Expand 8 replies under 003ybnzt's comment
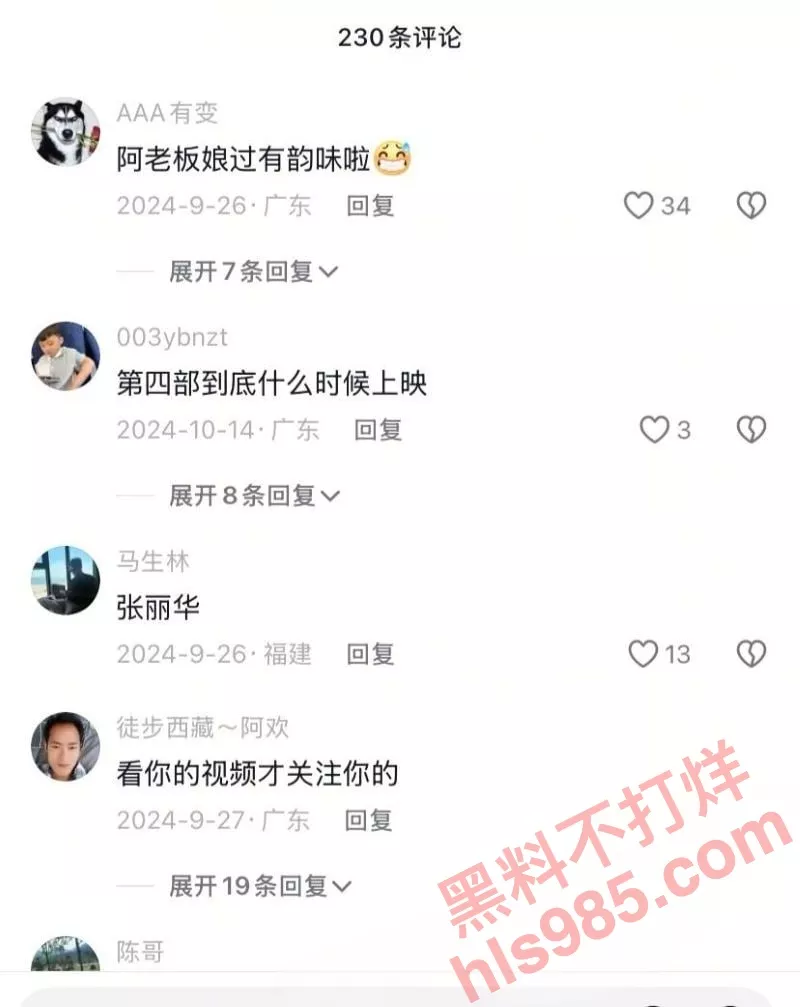 tap(254, 495)
